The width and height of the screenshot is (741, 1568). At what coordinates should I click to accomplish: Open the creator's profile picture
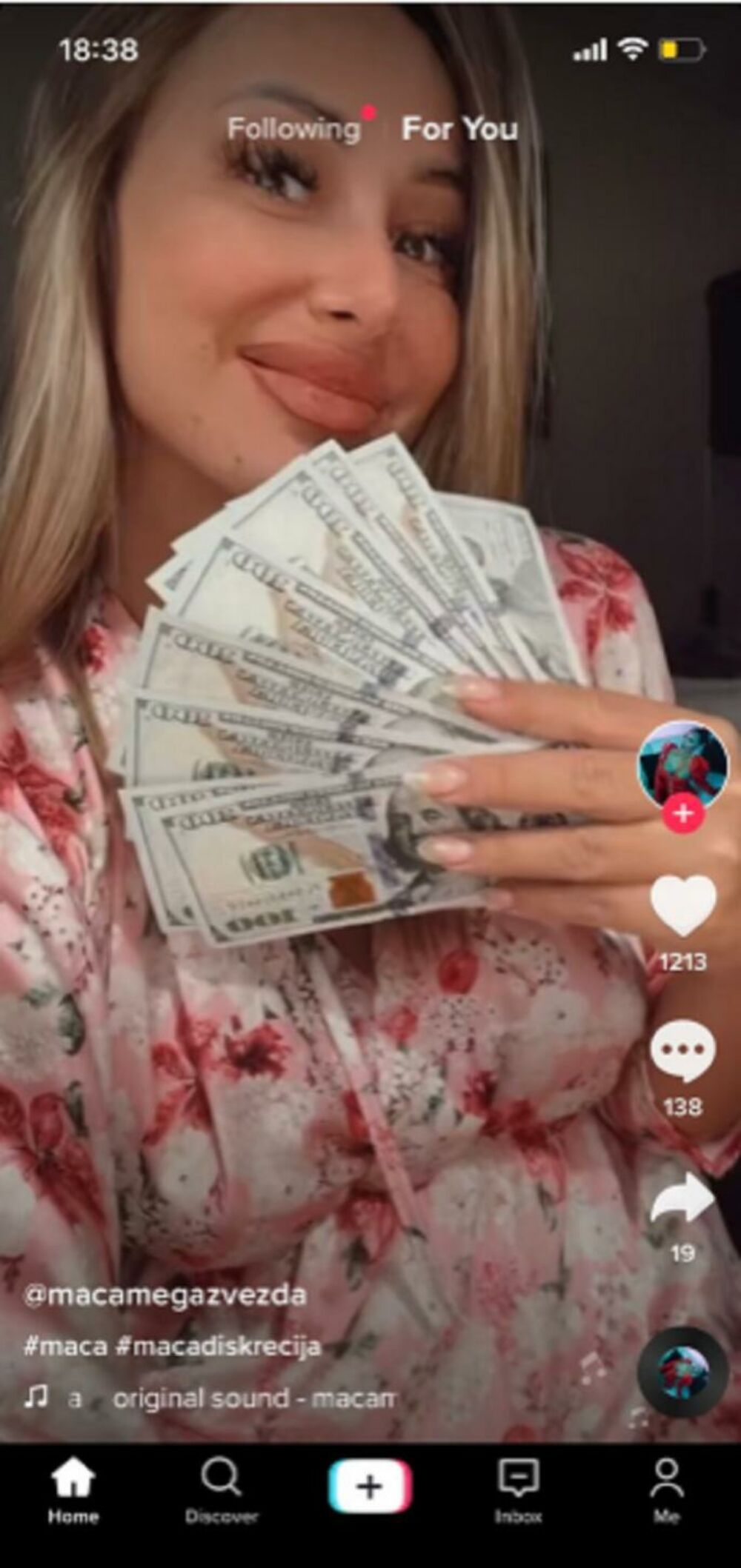pos(682,764)
